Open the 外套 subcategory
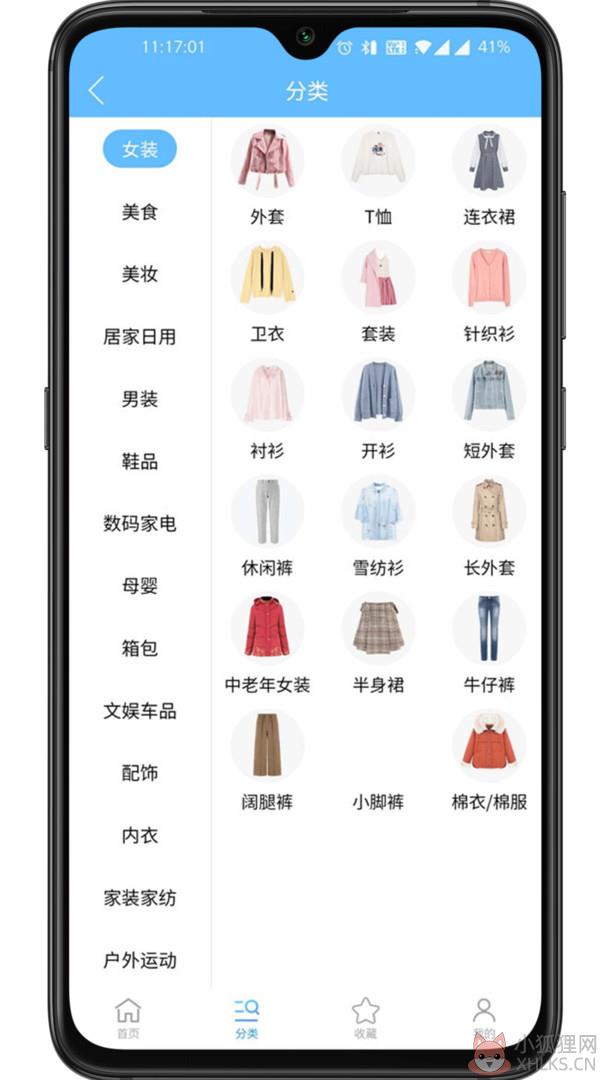The height and width of the screenshot is (1080, 607). coord(267,178)
